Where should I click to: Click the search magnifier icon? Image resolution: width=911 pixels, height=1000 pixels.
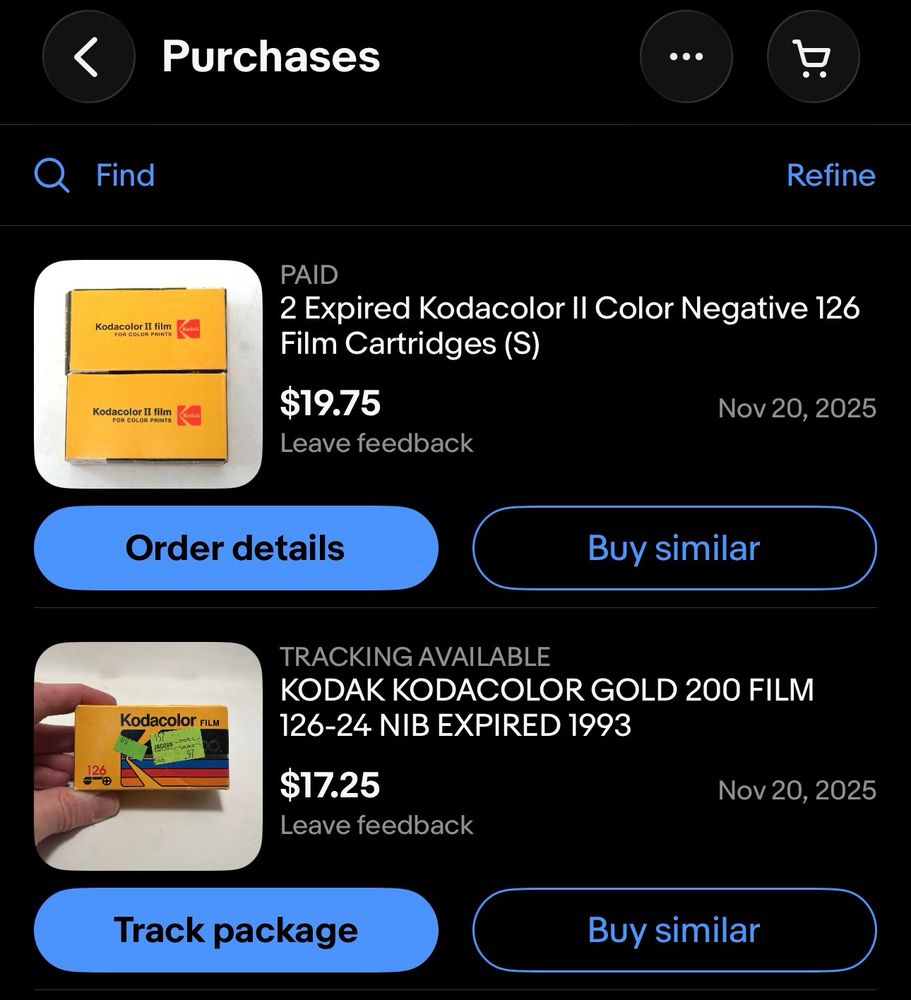(x=50, y=175)
